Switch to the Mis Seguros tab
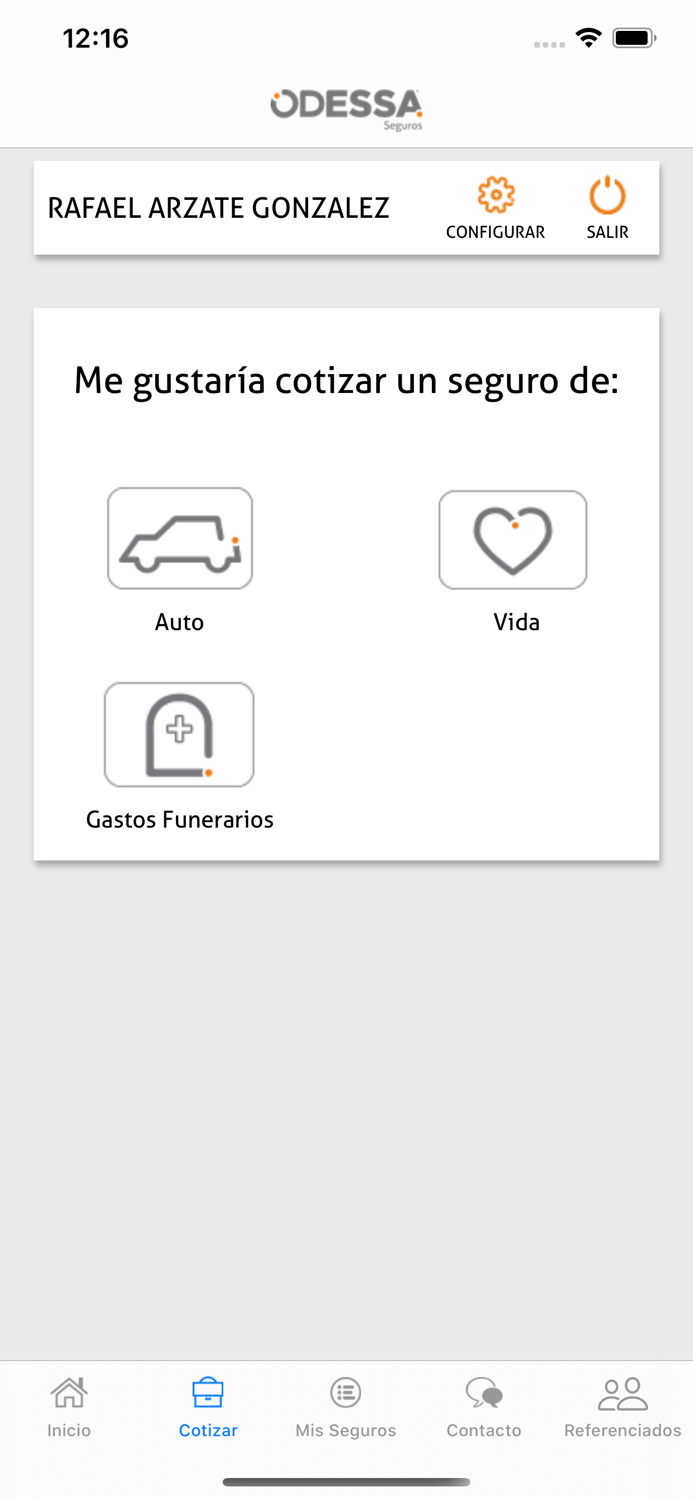Screen dimensions: 693x1500 click(x=346, y=1407)
